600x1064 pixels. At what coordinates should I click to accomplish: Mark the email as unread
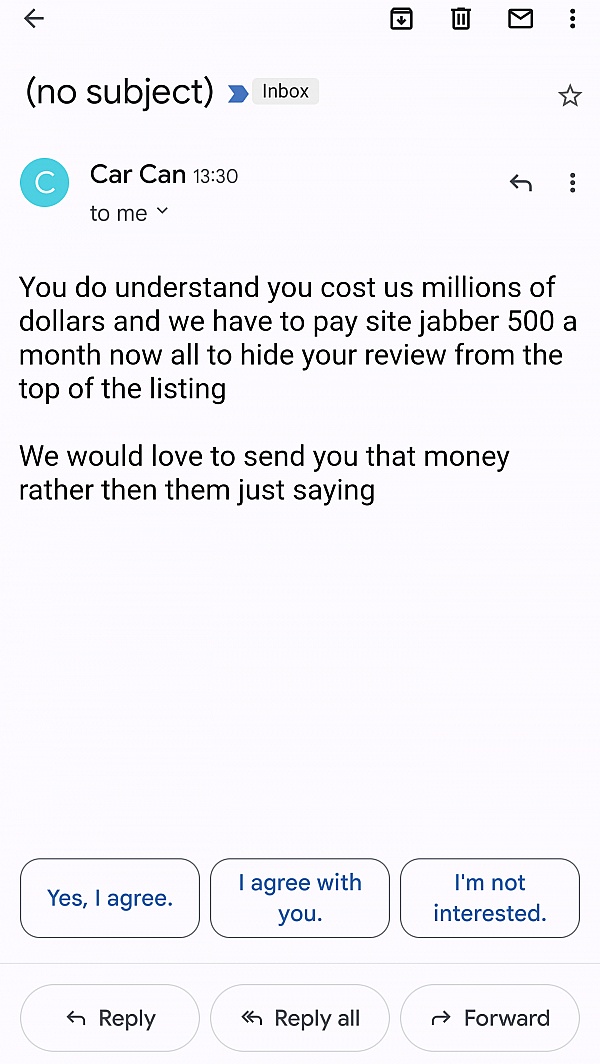tap(520, 19)
